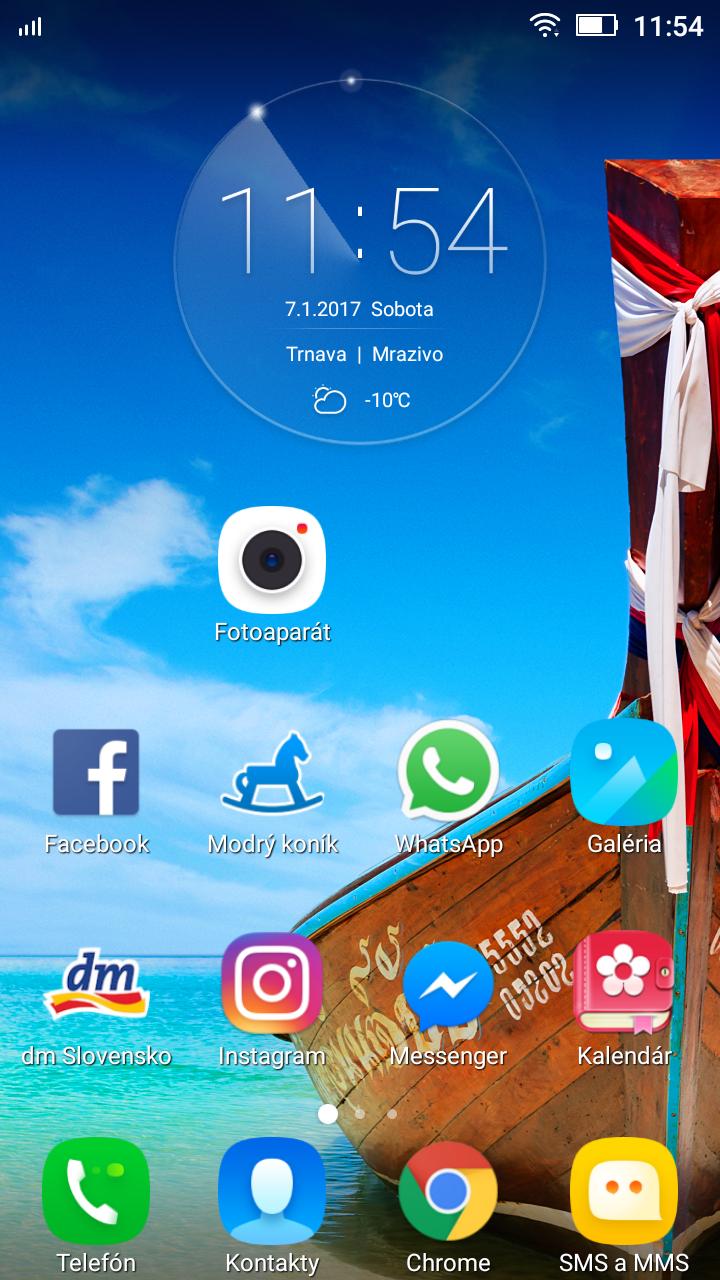The width and height of the screenshot is (720, 1280).
Task: Launch Chrome browser
Action: coord(448,1190)
